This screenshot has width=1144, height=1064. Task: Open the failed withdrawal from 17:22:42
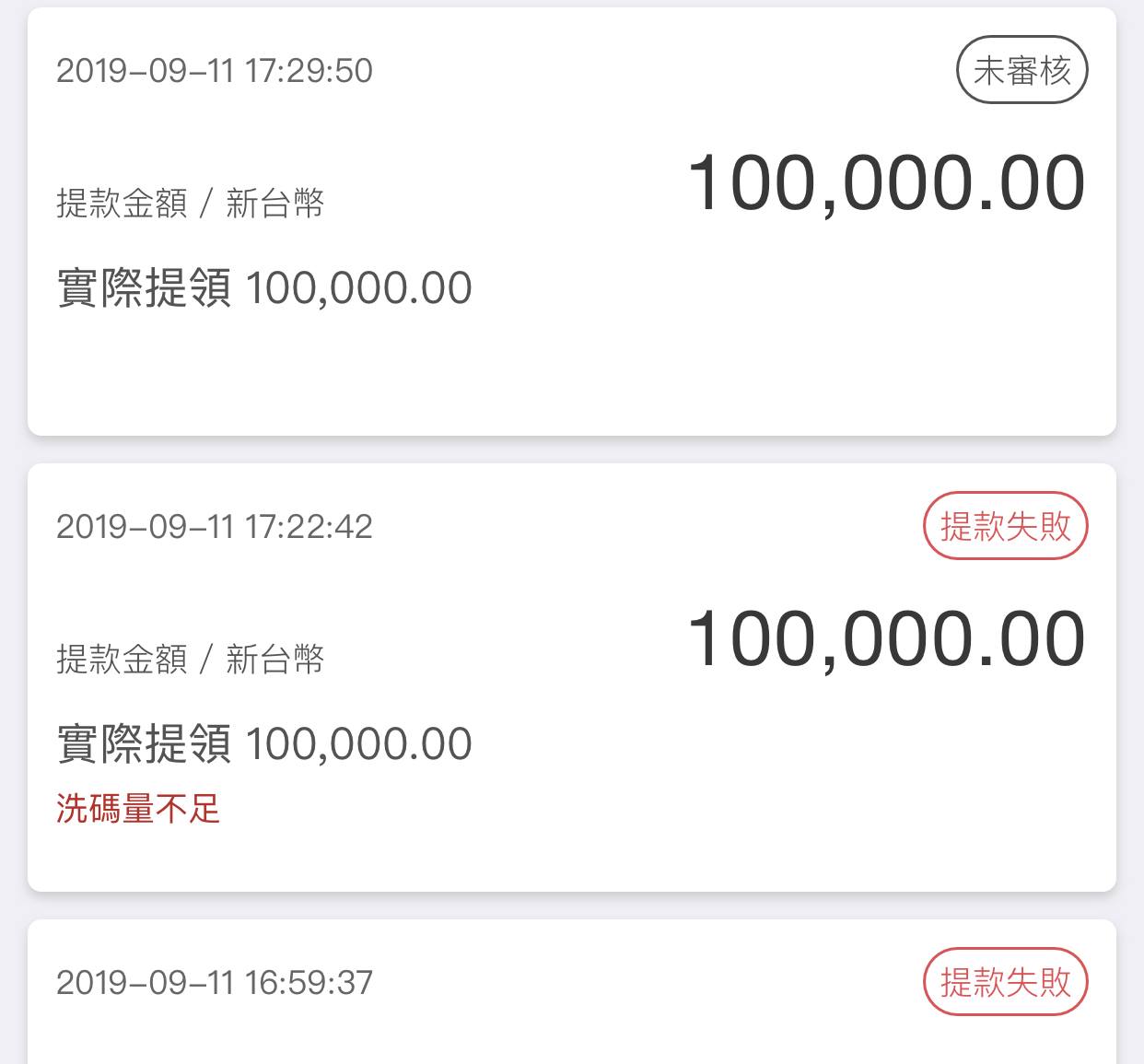tap(571, 677)
